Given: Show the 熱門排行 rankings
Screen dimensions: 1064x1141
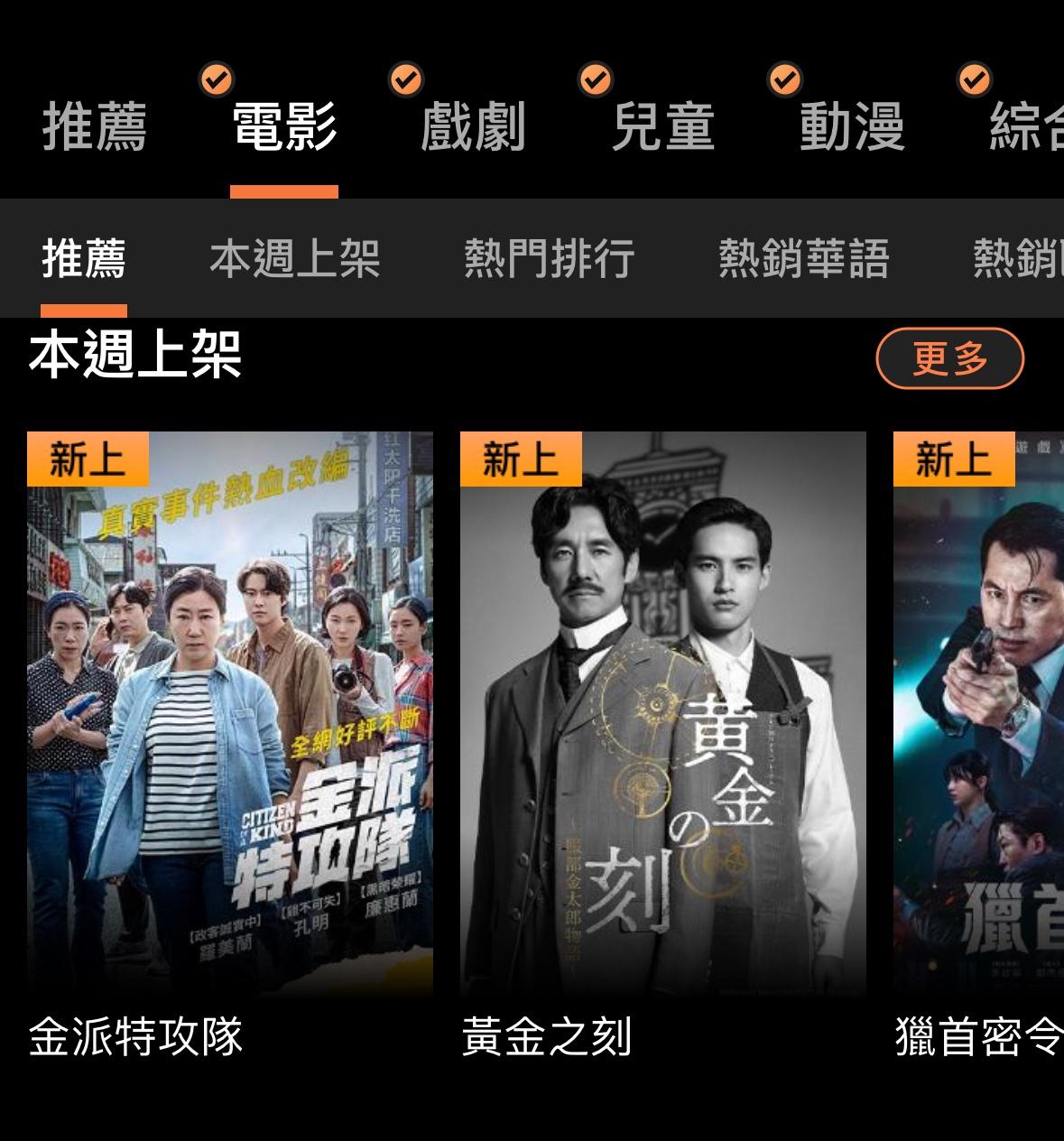Looking at the screenshot, I should [549, 259].
